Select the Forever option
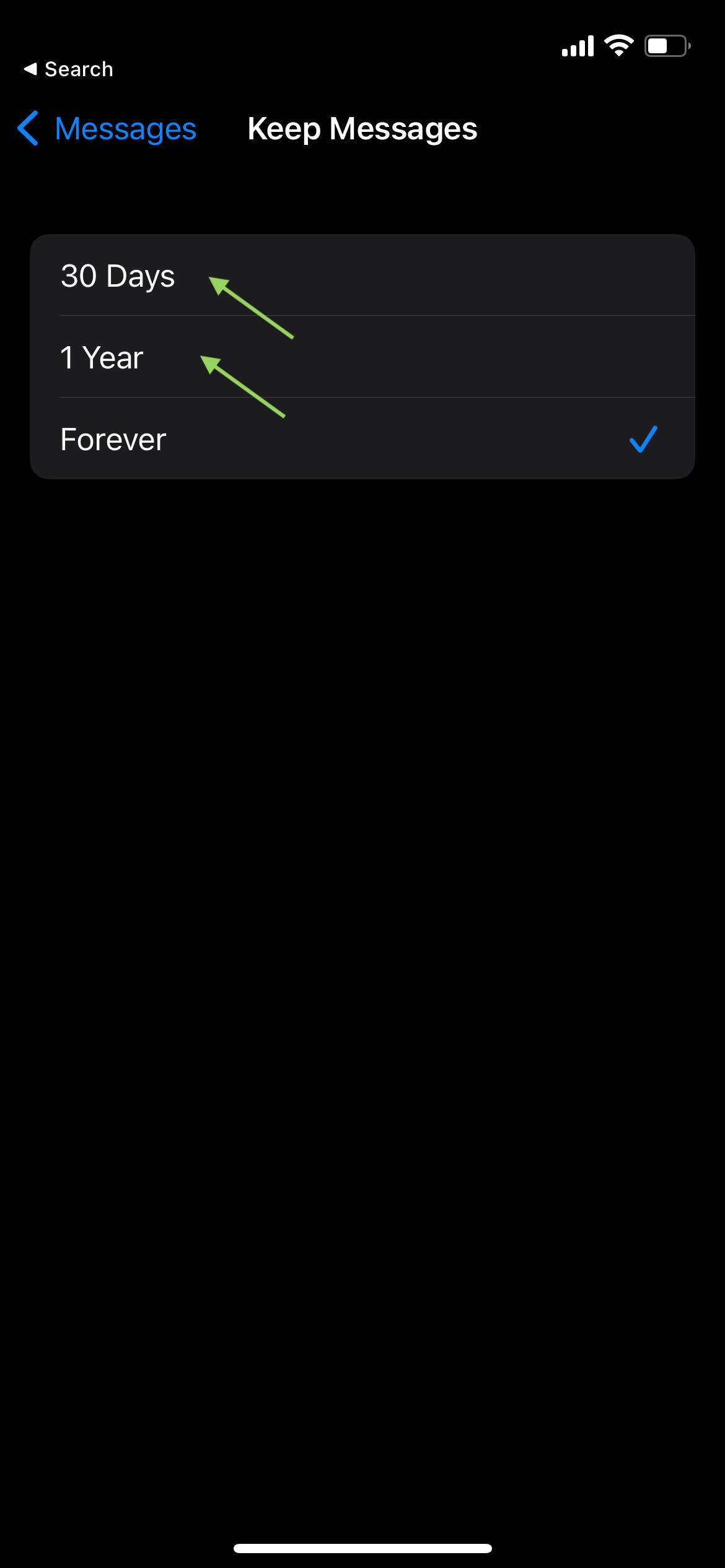725x1568 pixels. (362, 438)
